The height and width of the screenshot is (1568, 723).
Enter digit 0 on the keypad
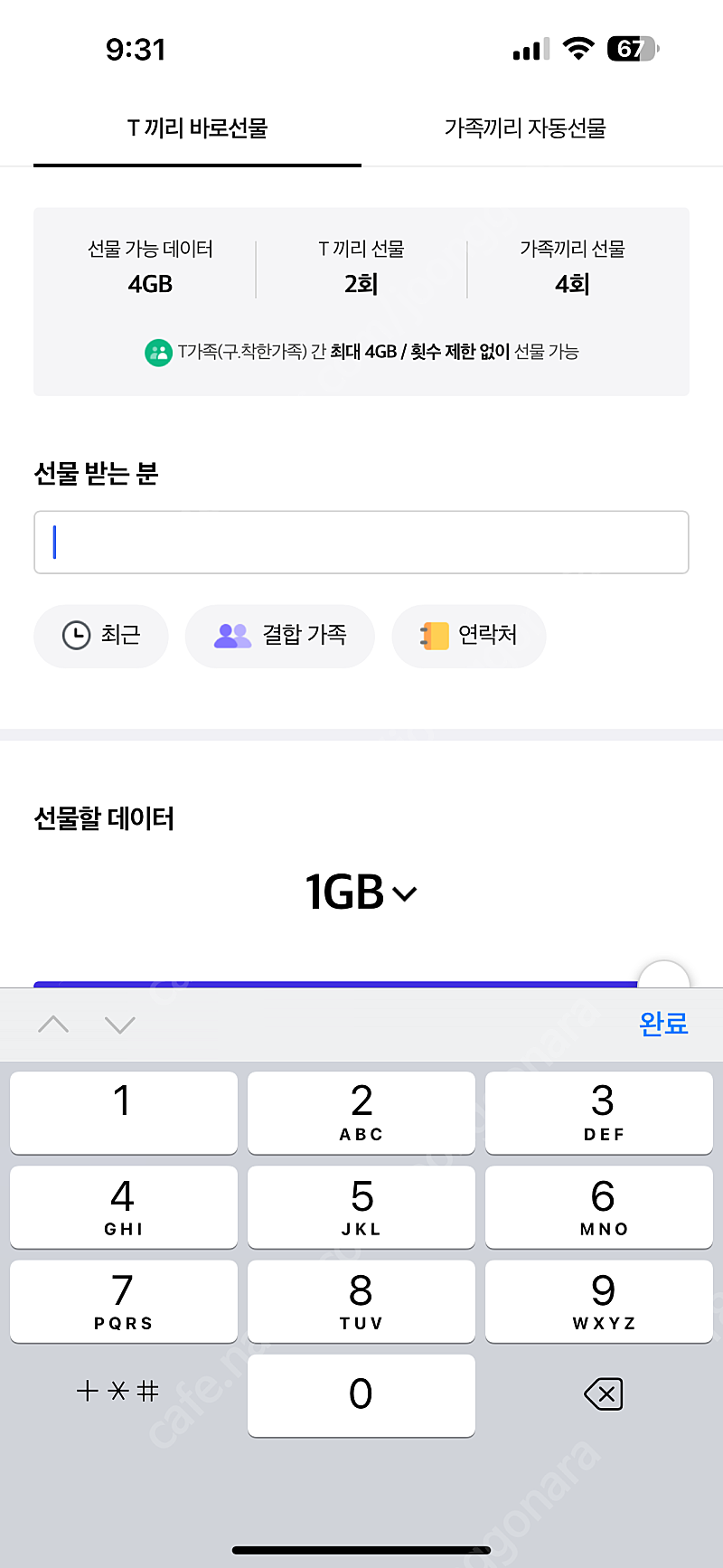point(361,1394)
